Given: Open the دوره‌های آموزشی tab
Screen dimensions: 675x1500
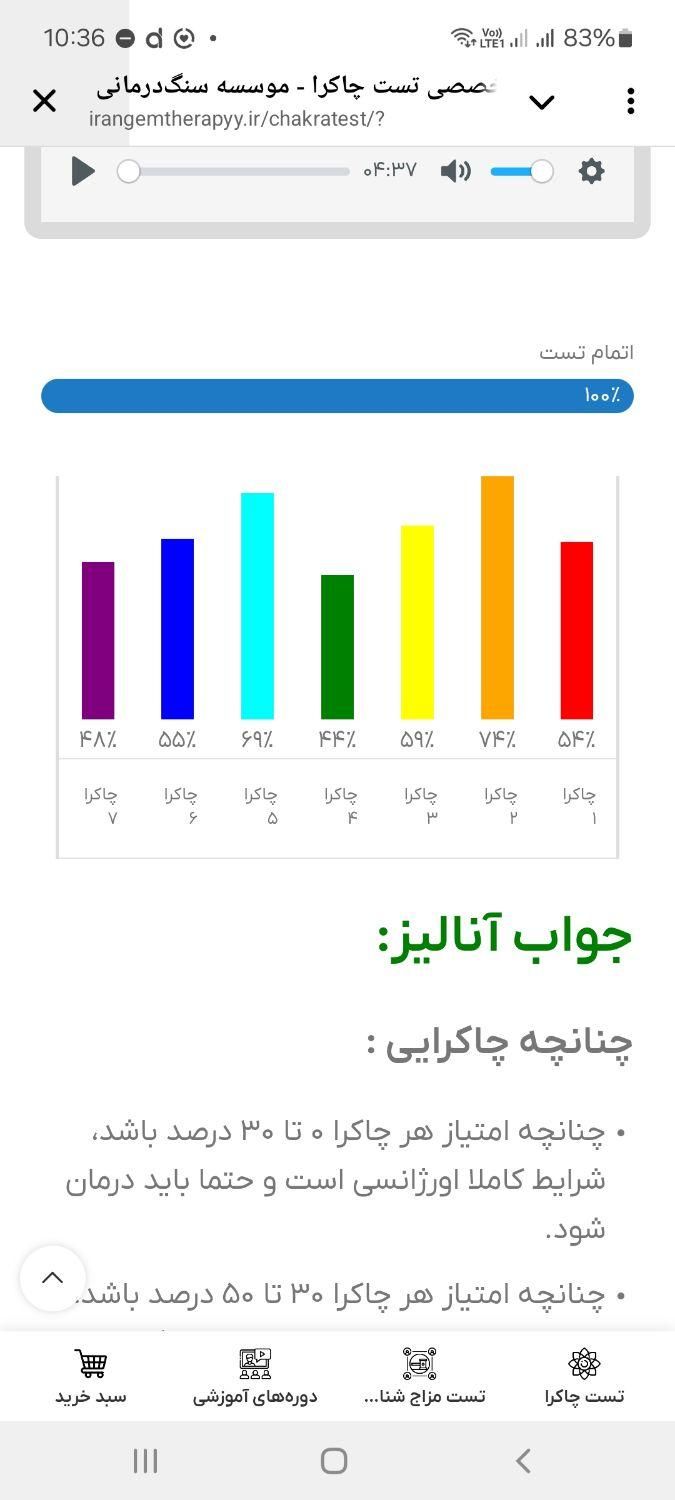Looking at the screenshot, I should point(255,1377).
